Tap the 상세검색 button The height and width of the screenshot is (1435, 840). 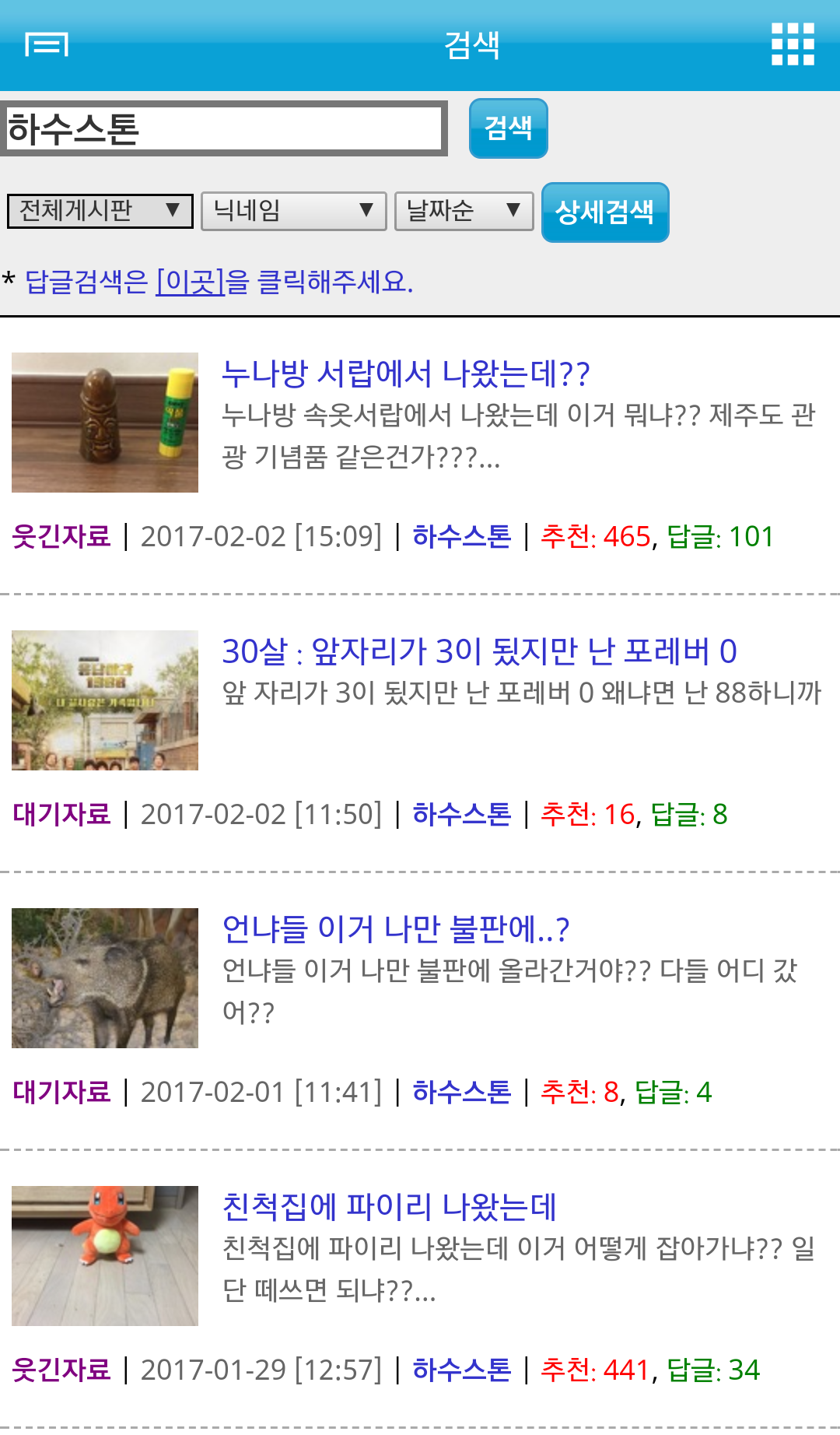[605, 212]
